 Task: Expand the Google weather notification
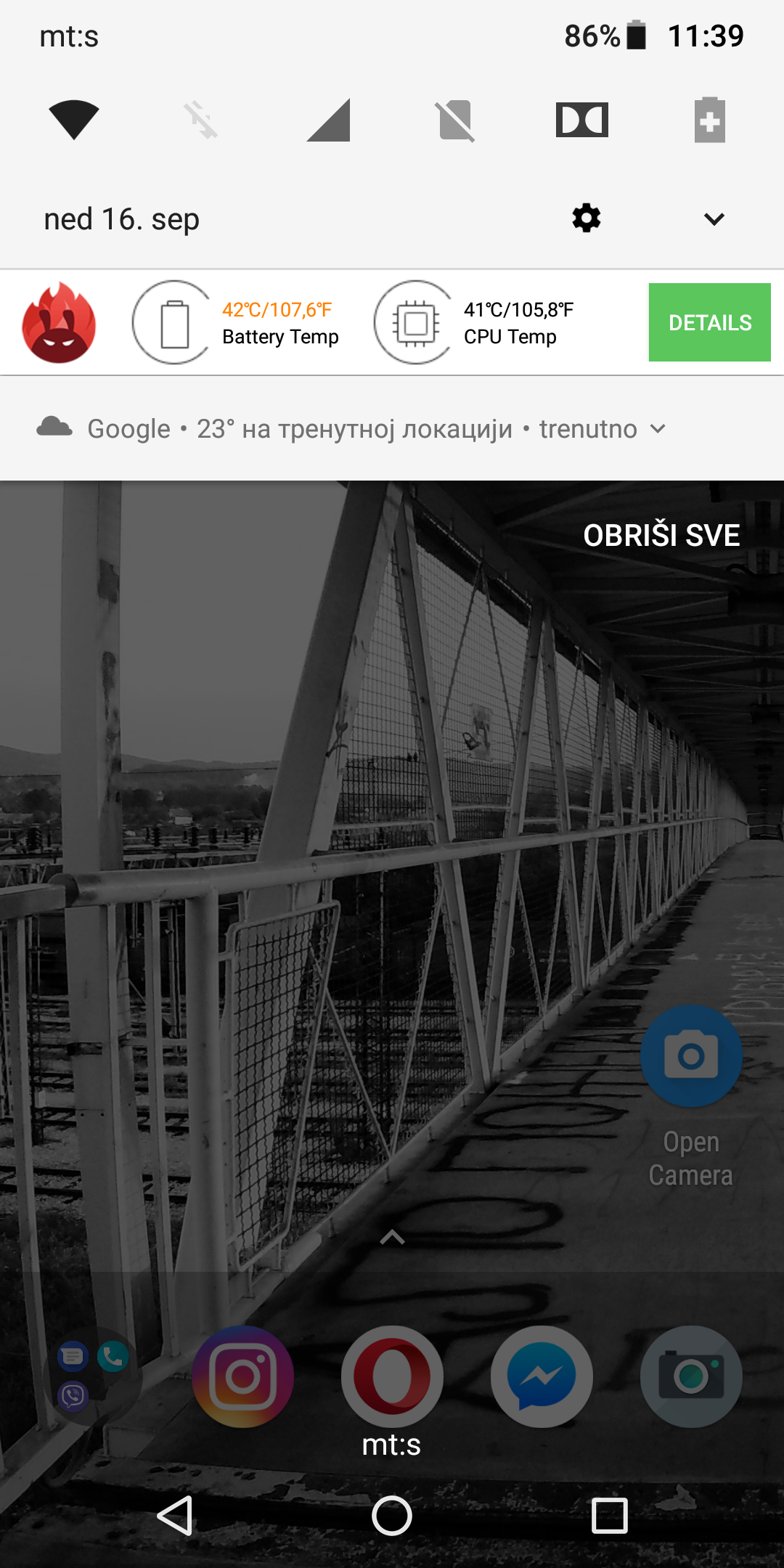pyautogui.click(x=658, y=429)
